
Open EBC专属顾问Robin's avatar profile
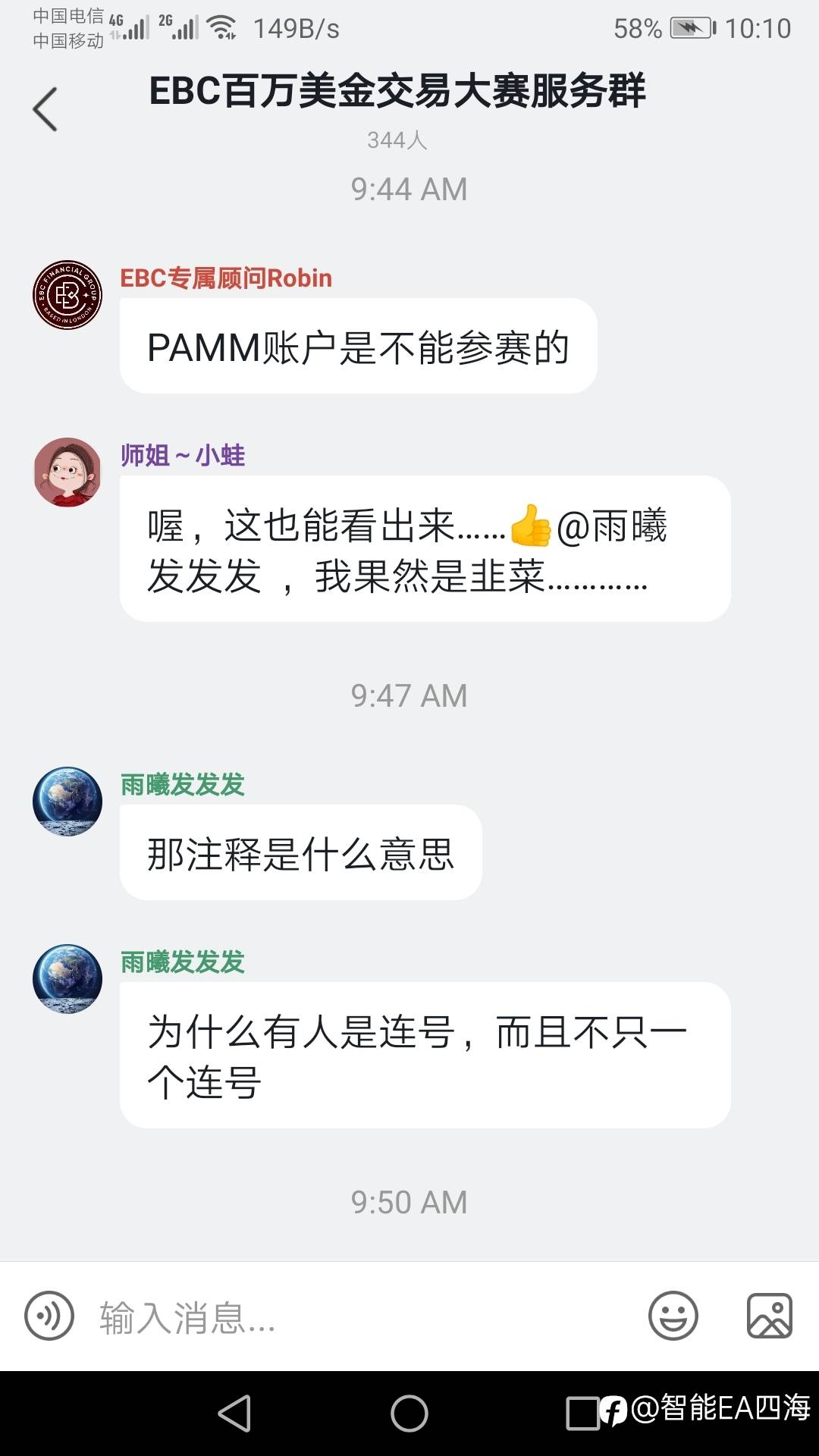click(x=67, y=295)
